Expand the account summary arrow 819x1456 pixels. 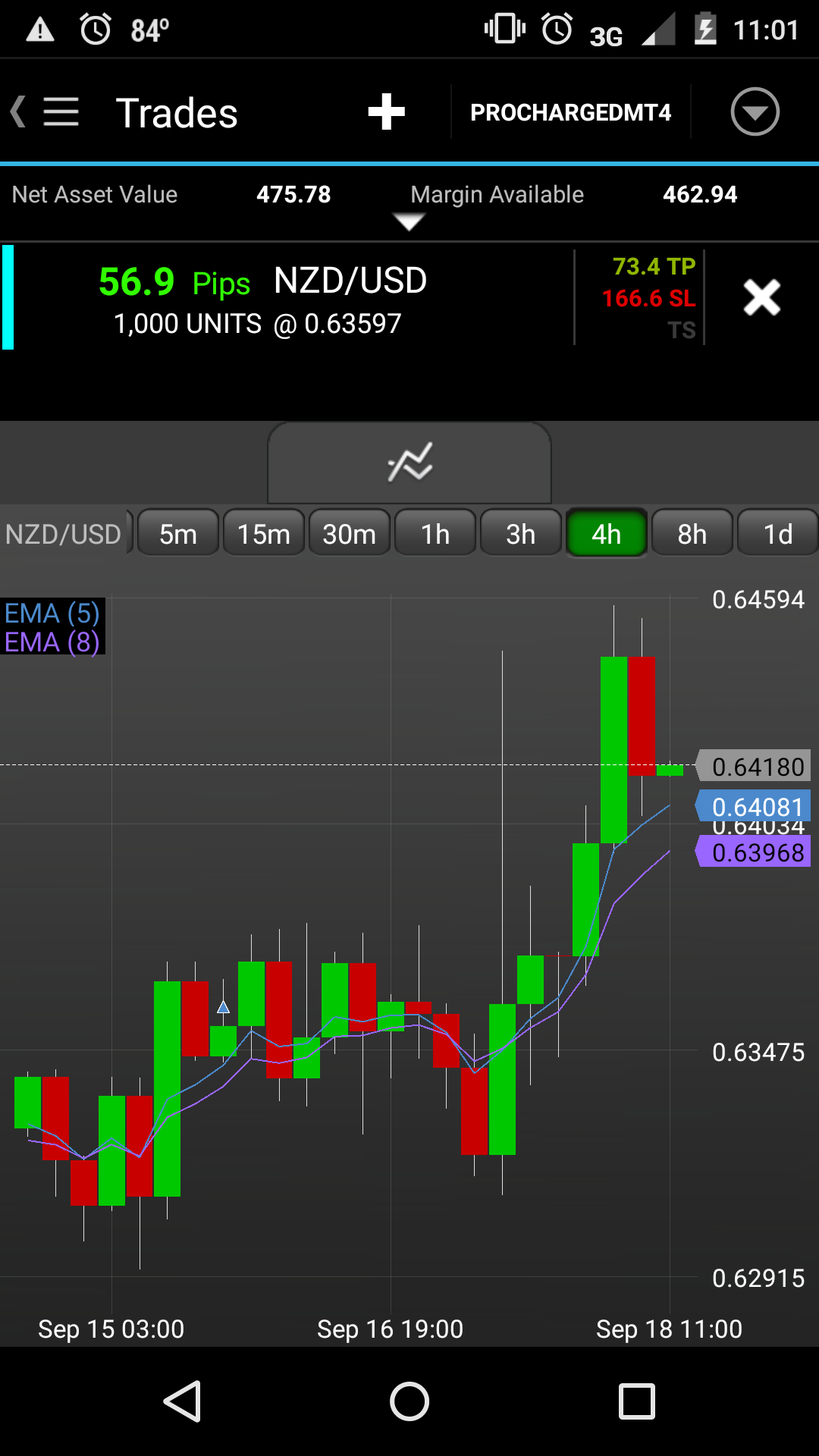point(409,221)
